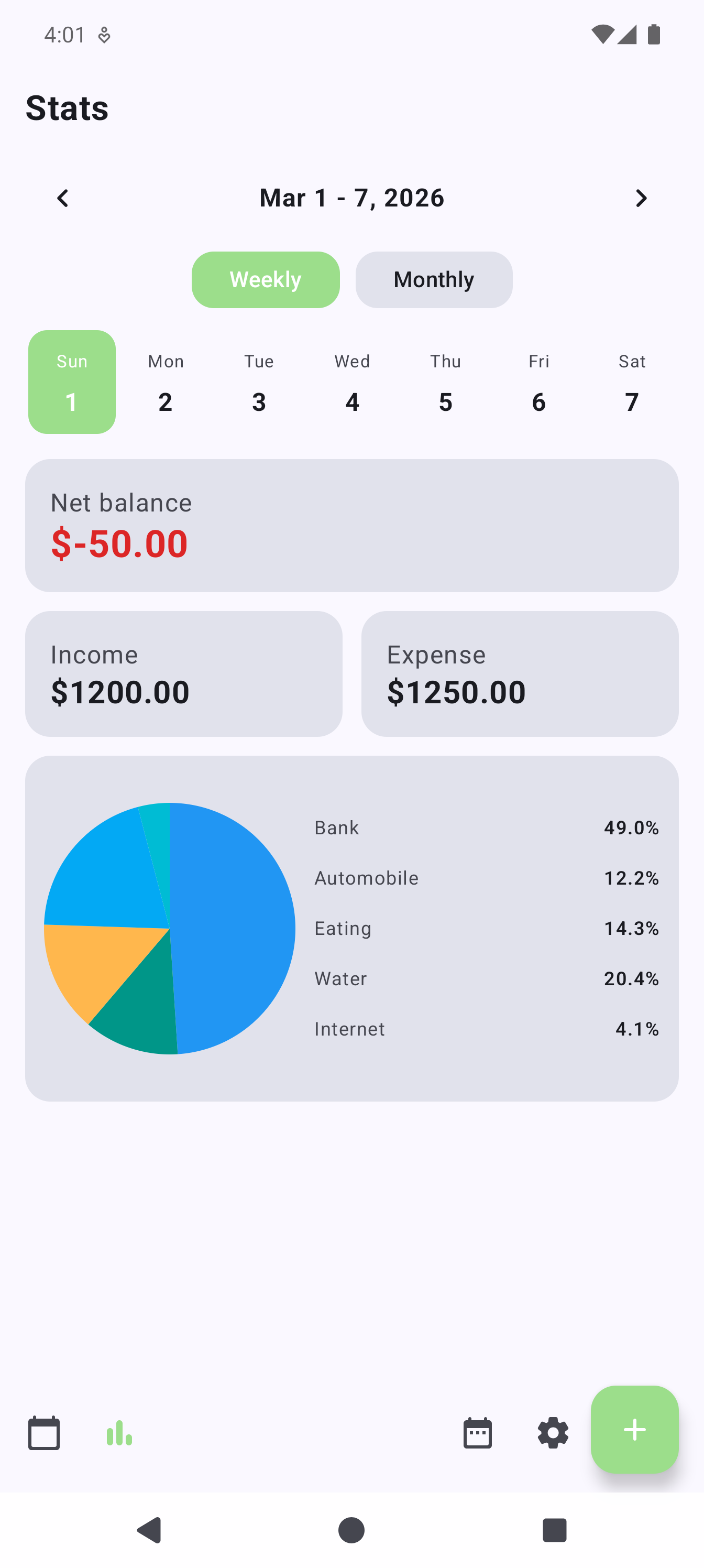Tap the date range Mar 1 - 7, 2026
The image size is (704, 1568).
351,197
